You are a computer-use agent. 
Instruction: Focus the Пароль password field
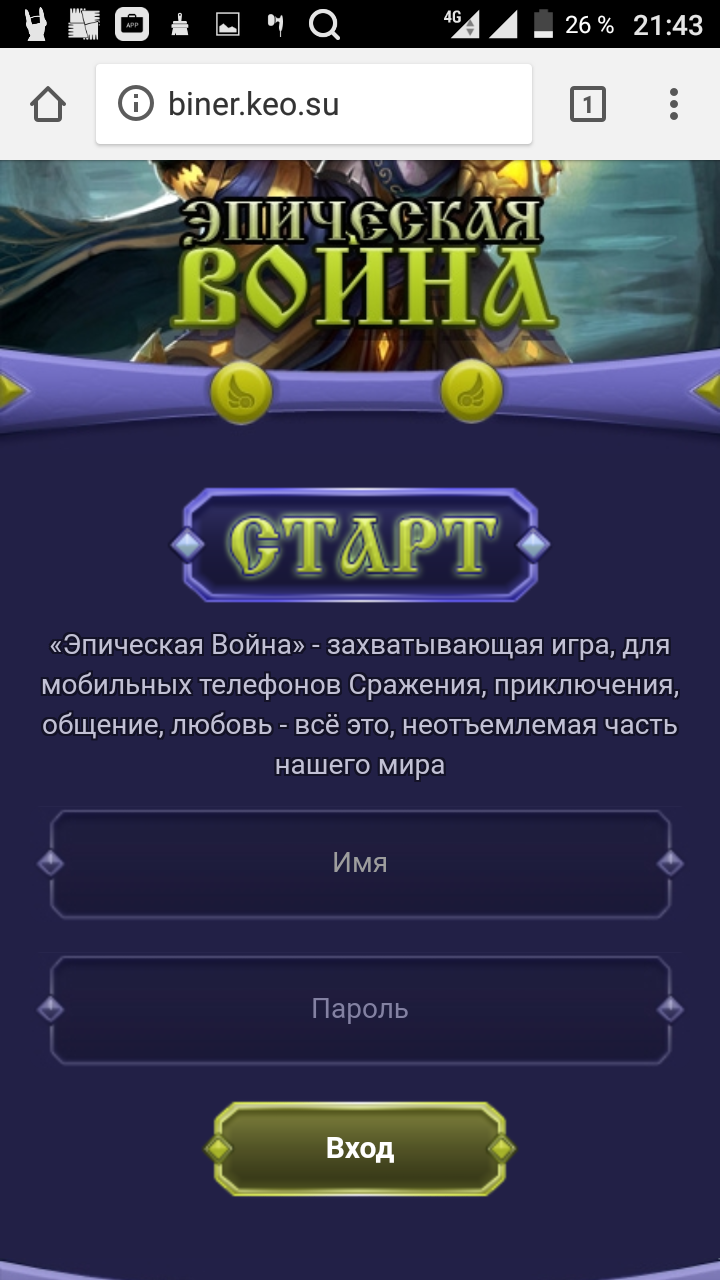point(360,1009)
